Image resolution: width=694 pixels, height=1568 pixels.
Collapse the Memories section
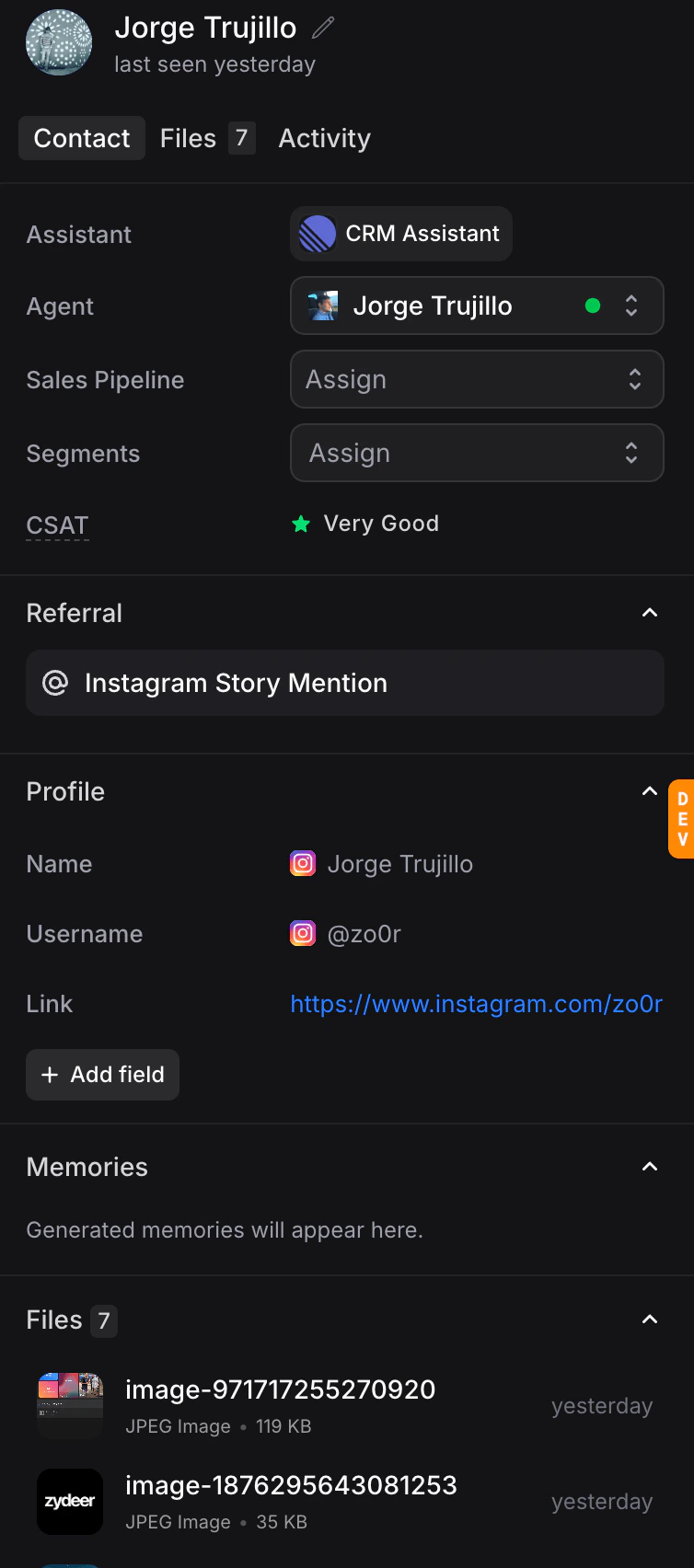click(x=651, y=1166)
